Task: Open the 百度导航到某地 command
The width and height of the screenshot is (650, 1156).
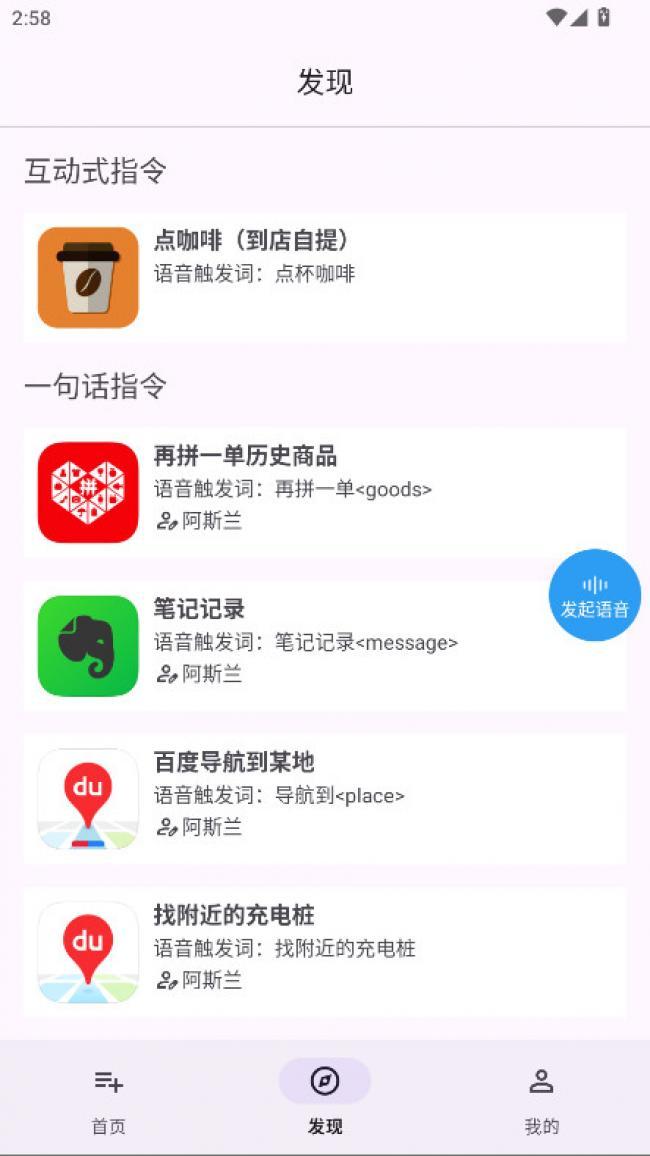Action: pyautogui.click(x=325, y=799)
